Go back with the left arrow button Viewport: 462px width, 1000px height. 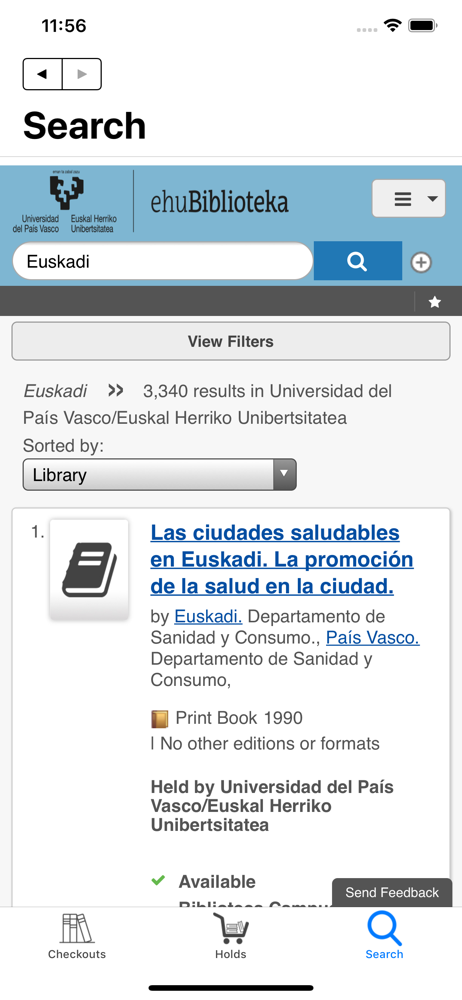[43, 74]
